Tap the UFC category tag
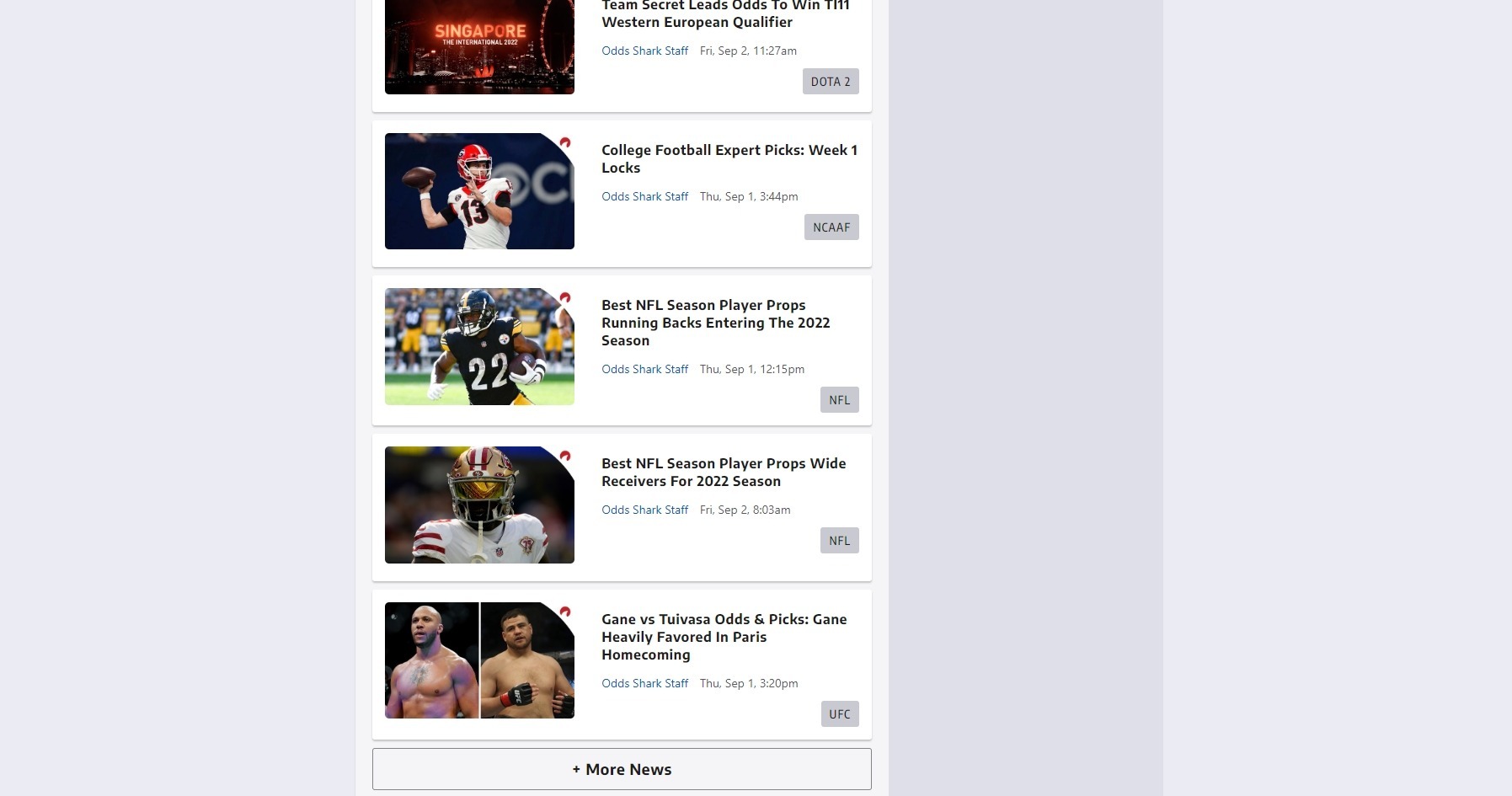The height and width of the screenshot is (796, 1512). pyautogui.click(x=839, y=714)
